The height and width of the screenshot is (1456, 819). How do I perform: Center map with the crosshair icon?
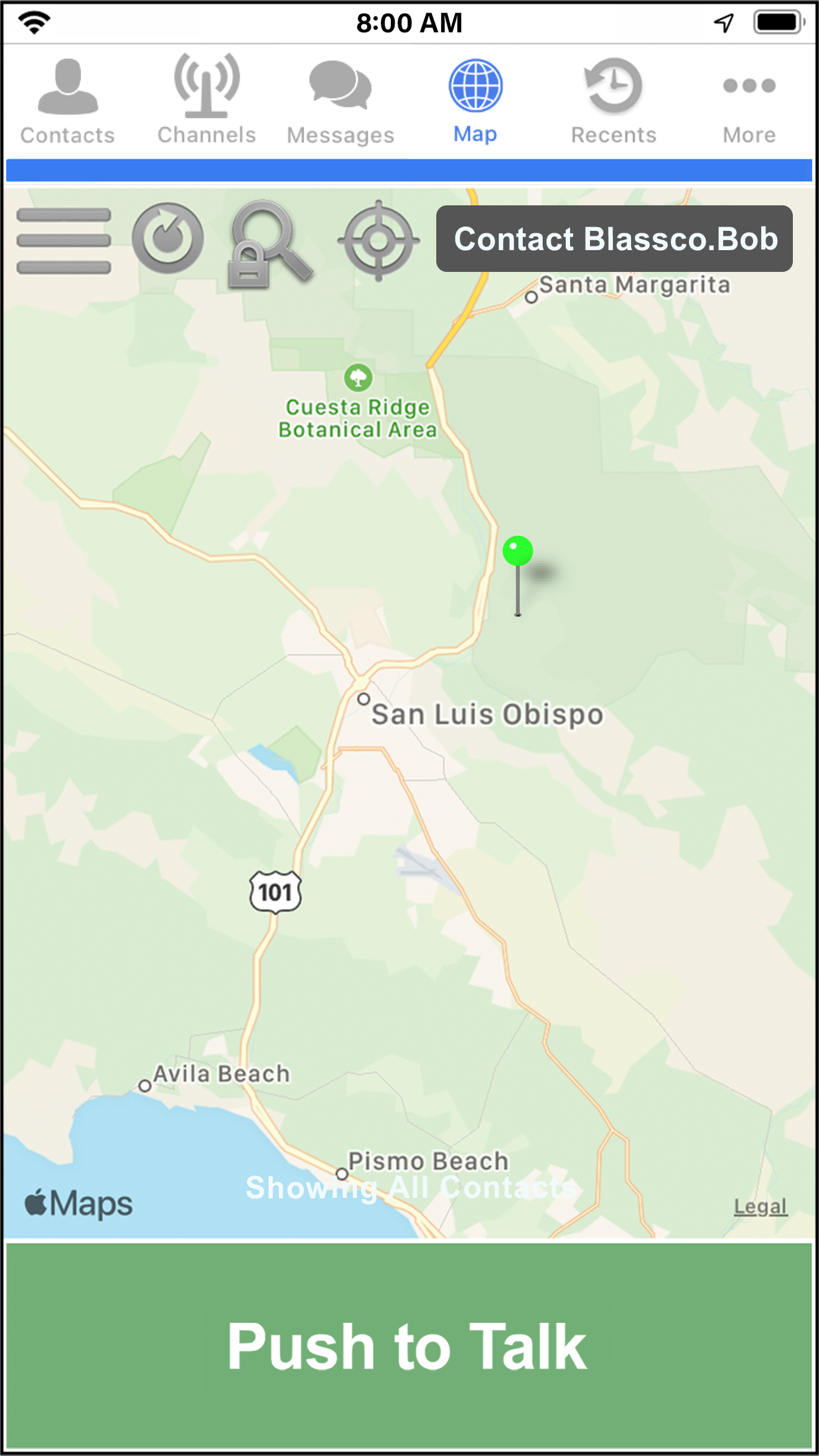378,240
